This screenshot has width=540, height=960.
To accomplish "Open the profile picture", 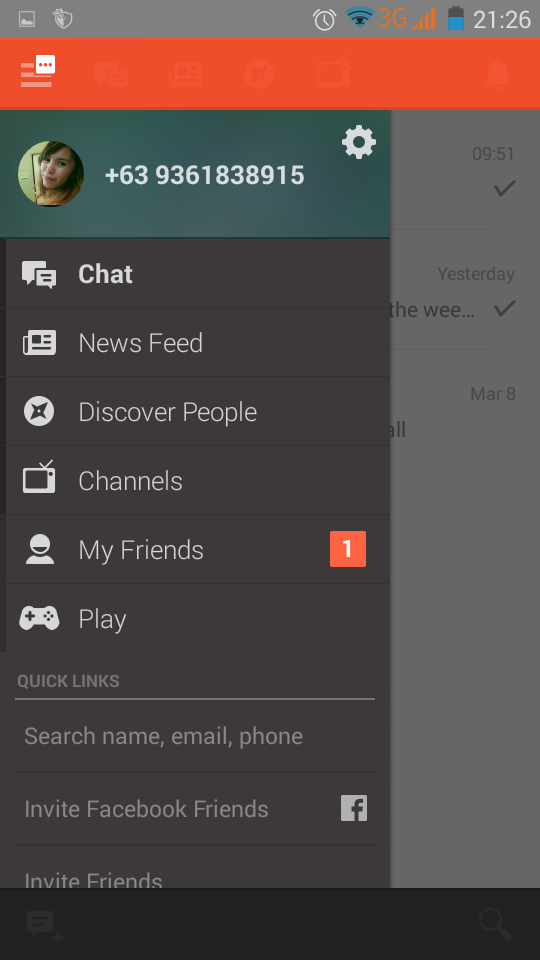I will pos(51,174).
